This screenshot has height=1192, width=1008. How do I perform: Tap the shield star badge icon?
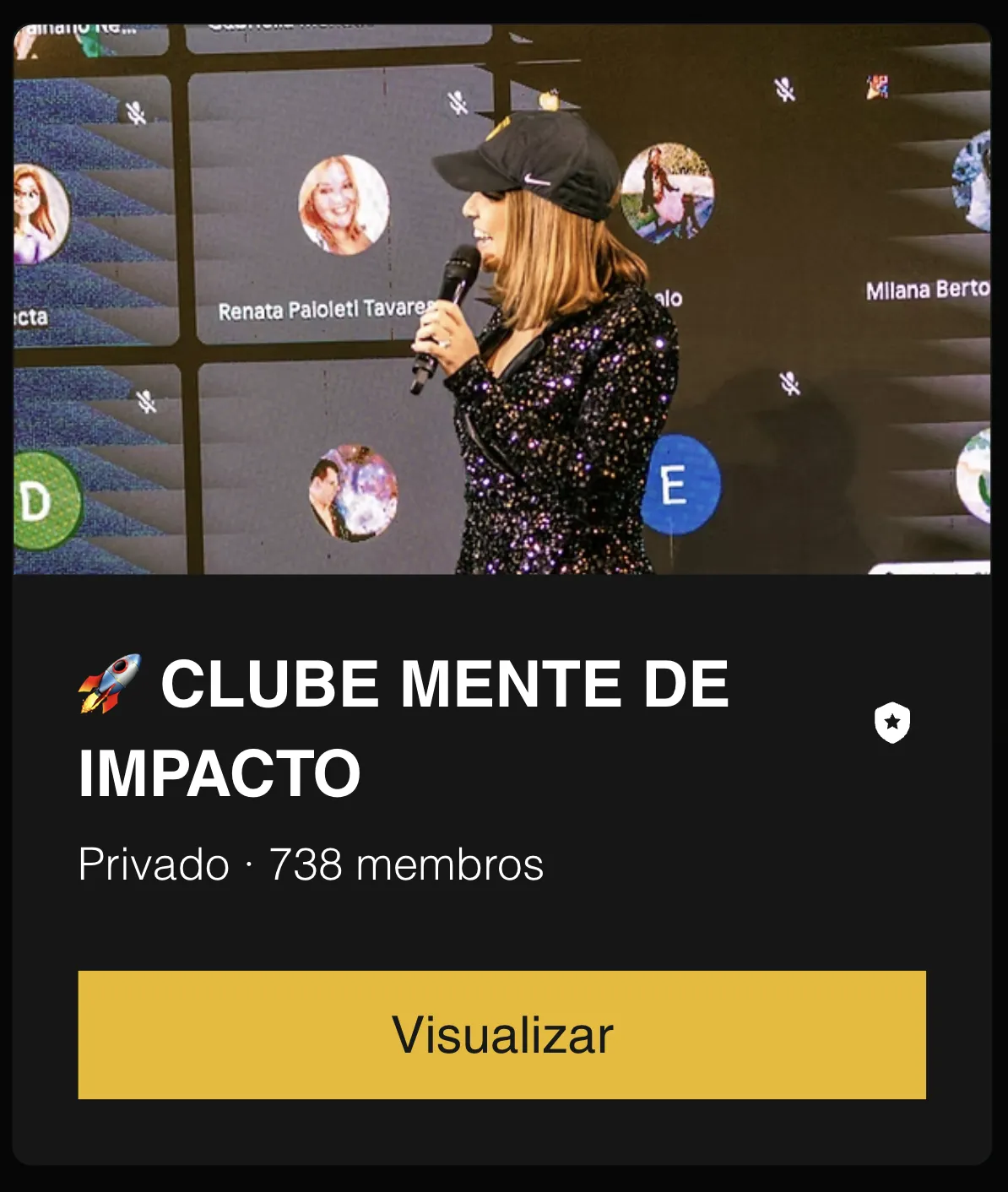pos(891,723)
